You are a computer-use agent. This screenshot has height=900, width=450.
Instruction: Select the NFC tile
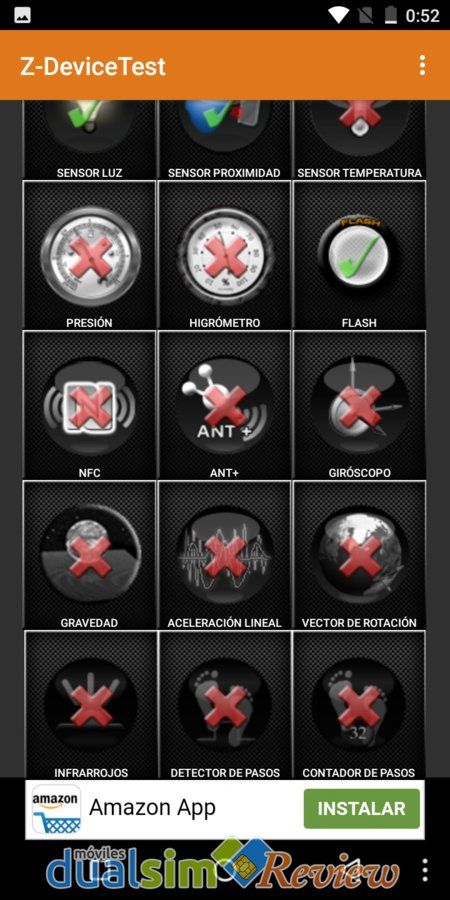(x=90, y=405)
